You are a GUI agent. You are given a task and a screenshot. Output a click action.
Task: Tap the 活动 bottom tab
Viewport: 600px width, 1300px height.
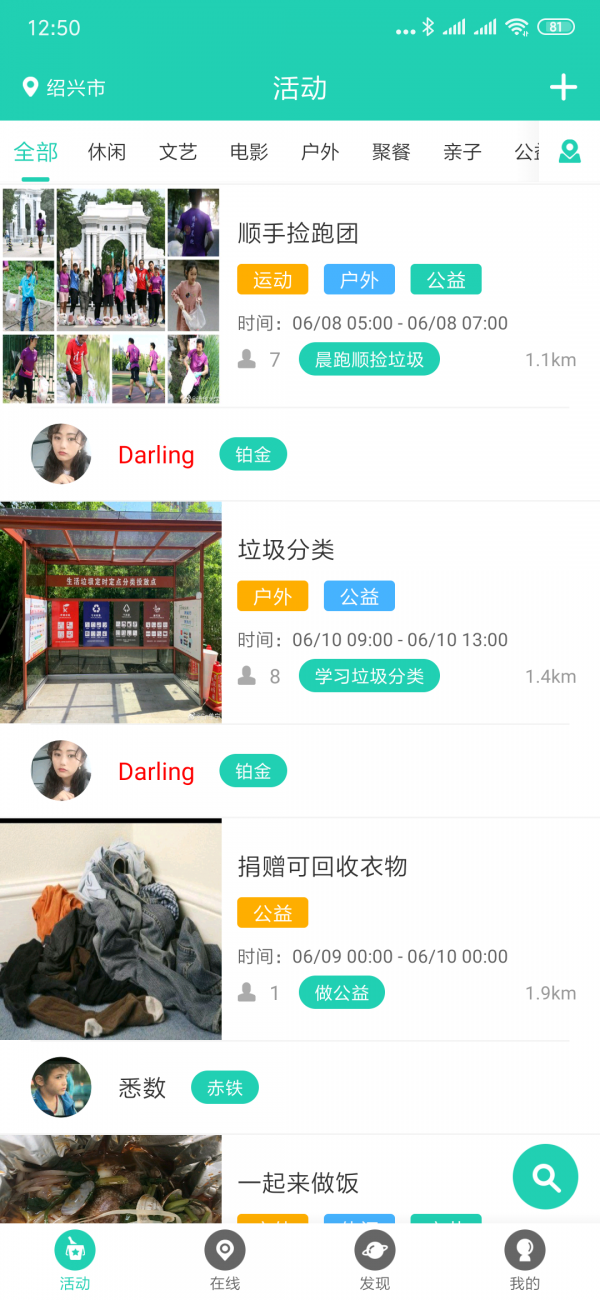tap(75, 1260)
